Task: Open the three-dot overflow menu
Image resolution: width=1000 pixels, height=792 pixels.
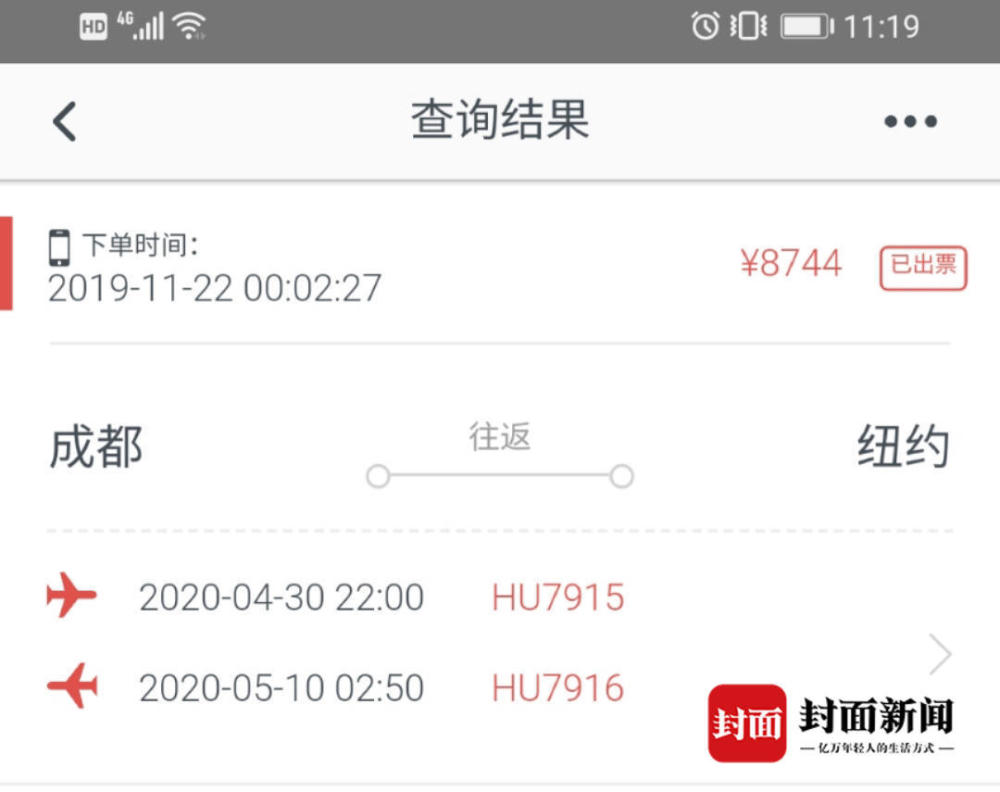Action: click(x=910, y=122)
